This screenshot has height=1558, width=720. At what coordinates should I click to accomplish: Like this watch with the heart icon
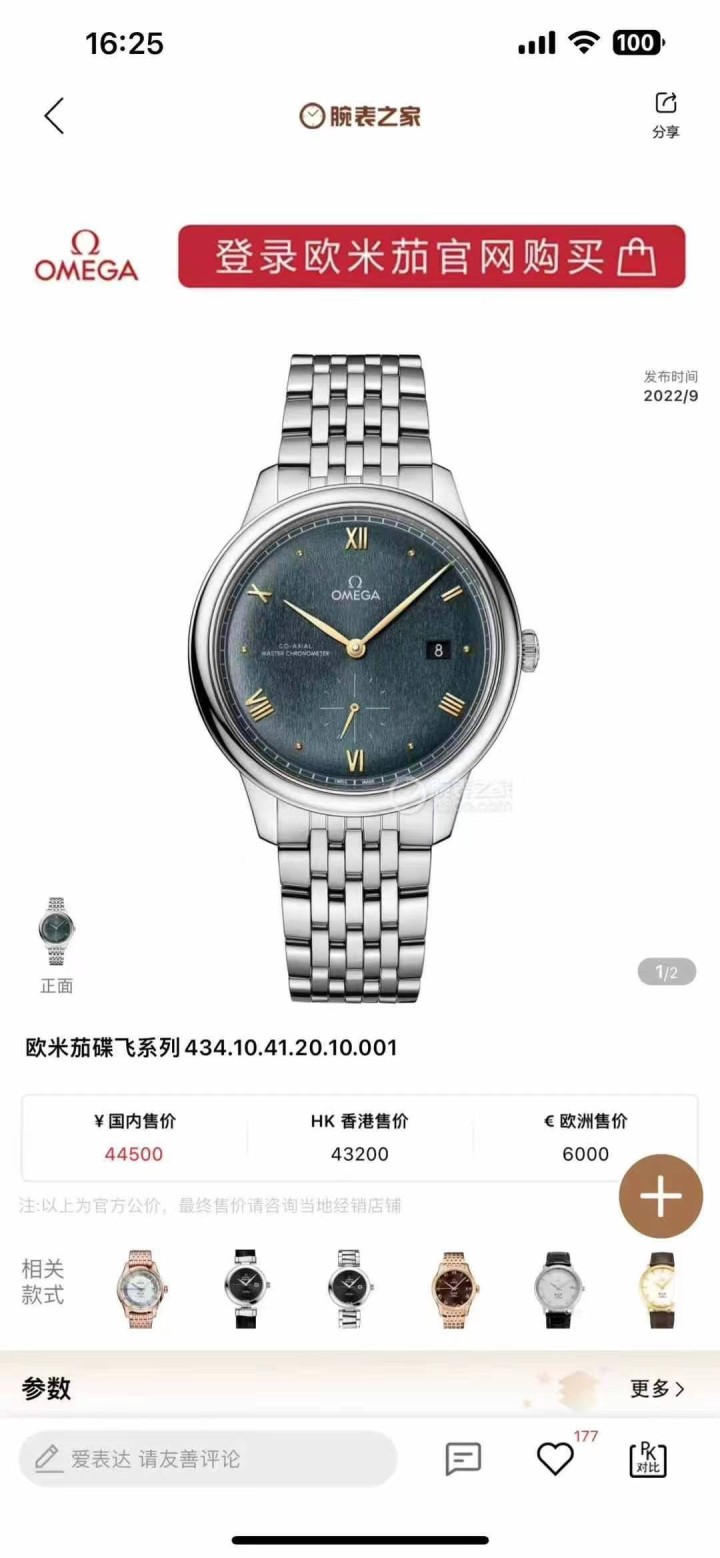(555, 1459)
